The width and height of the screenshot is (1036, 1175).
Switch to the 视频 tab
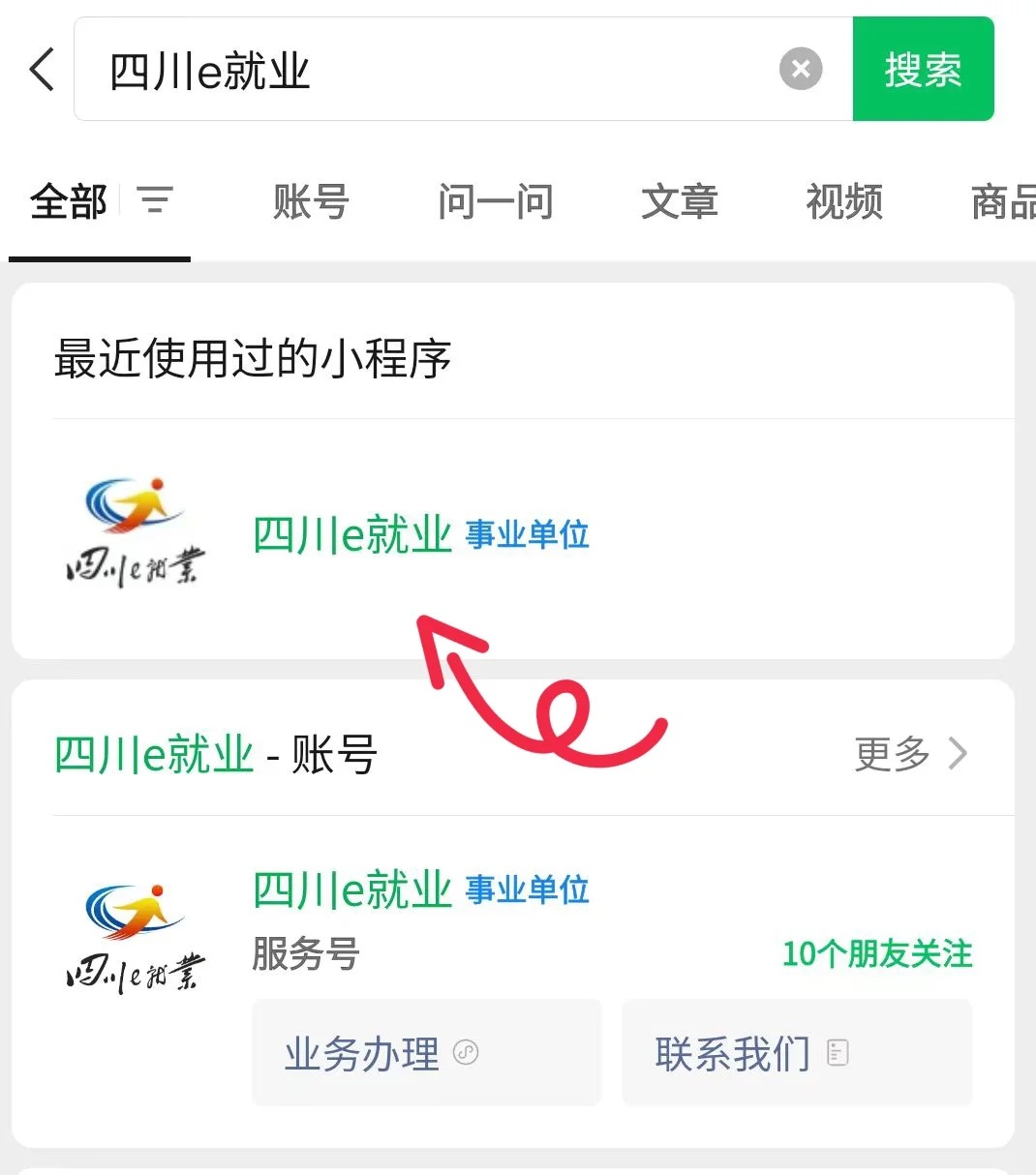[x=843, y=202]
